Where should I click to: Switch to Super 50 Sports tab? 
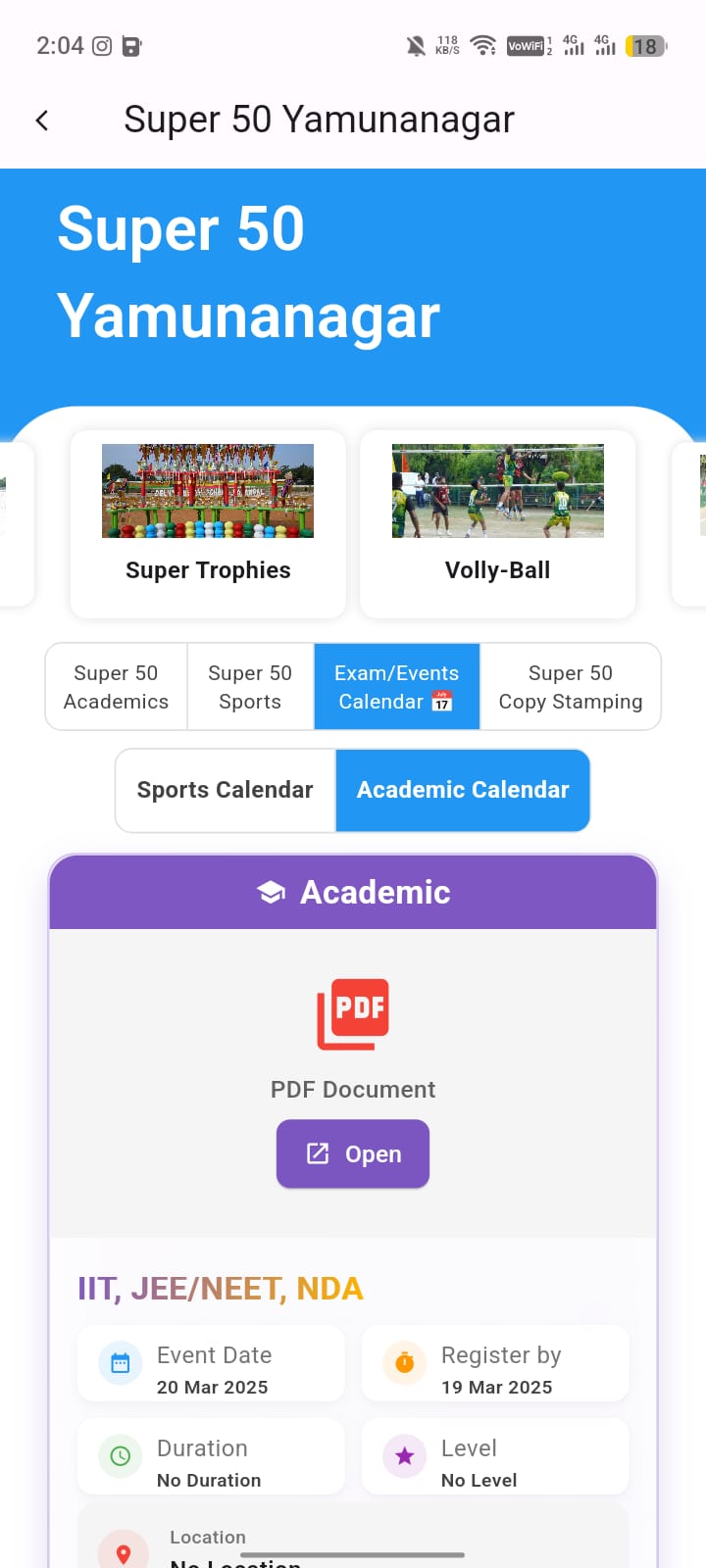[250, 686]
